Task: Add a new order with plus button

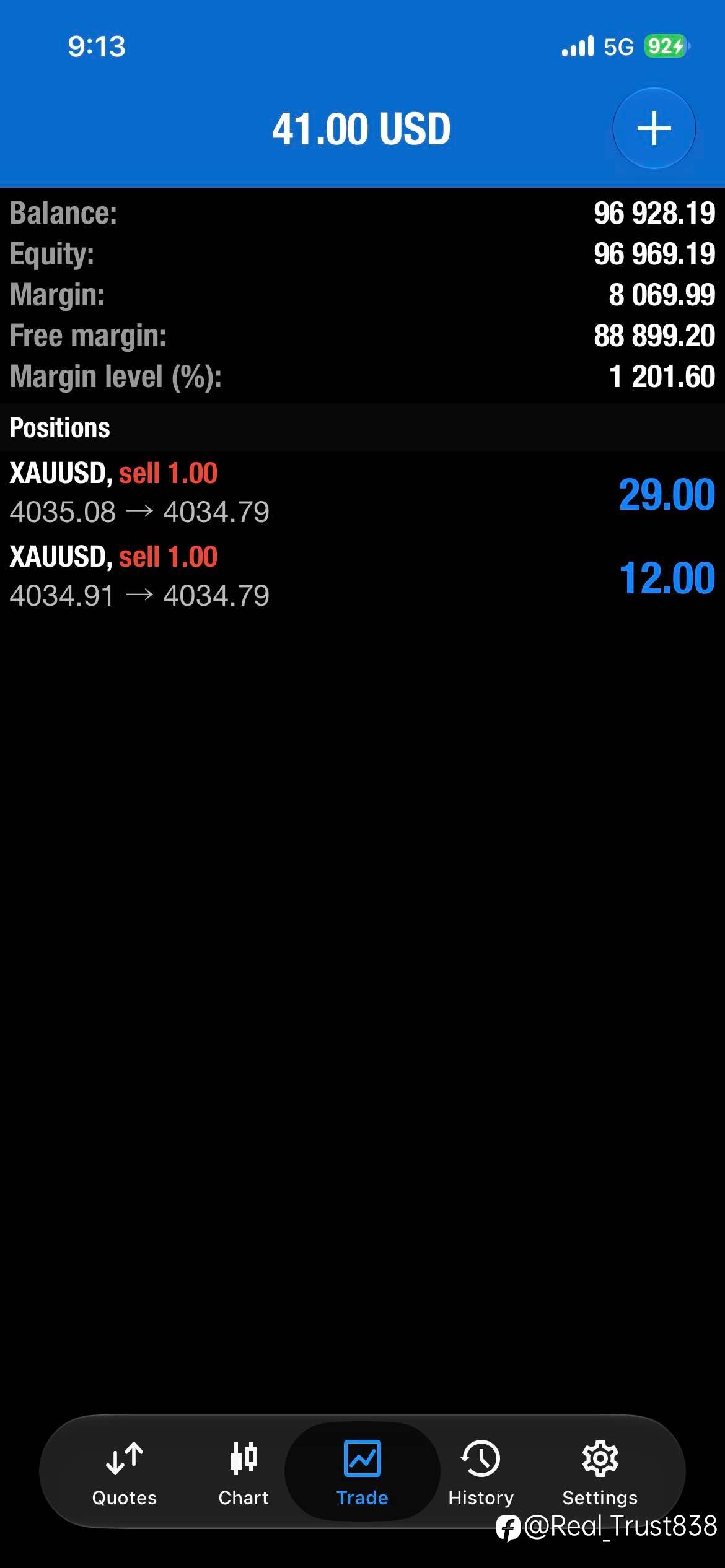Action: [x=654, y=128]
